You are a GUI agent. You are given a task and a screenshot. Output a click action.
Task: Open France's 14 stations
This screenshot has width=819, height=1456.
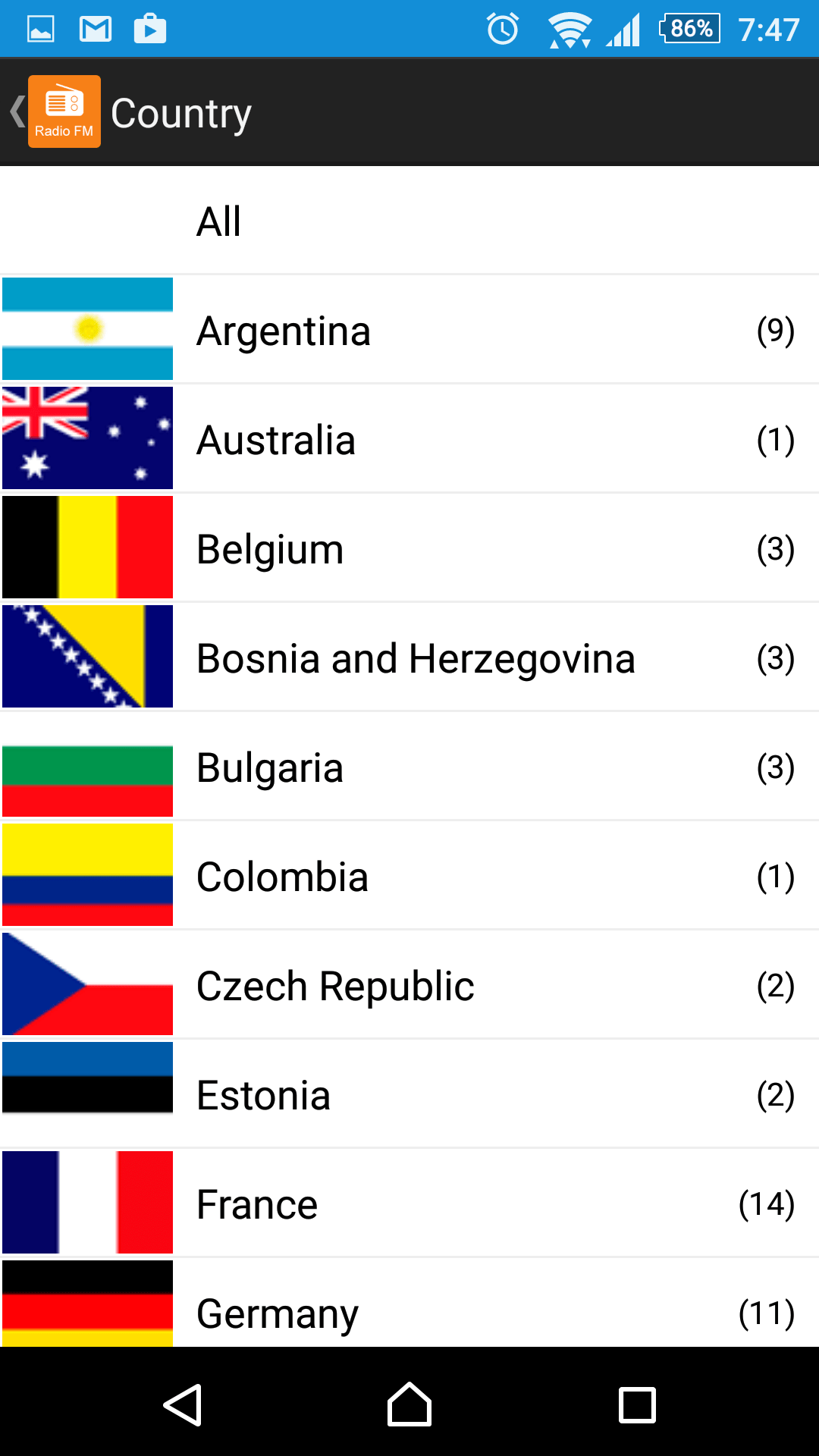coord(409,1203)
